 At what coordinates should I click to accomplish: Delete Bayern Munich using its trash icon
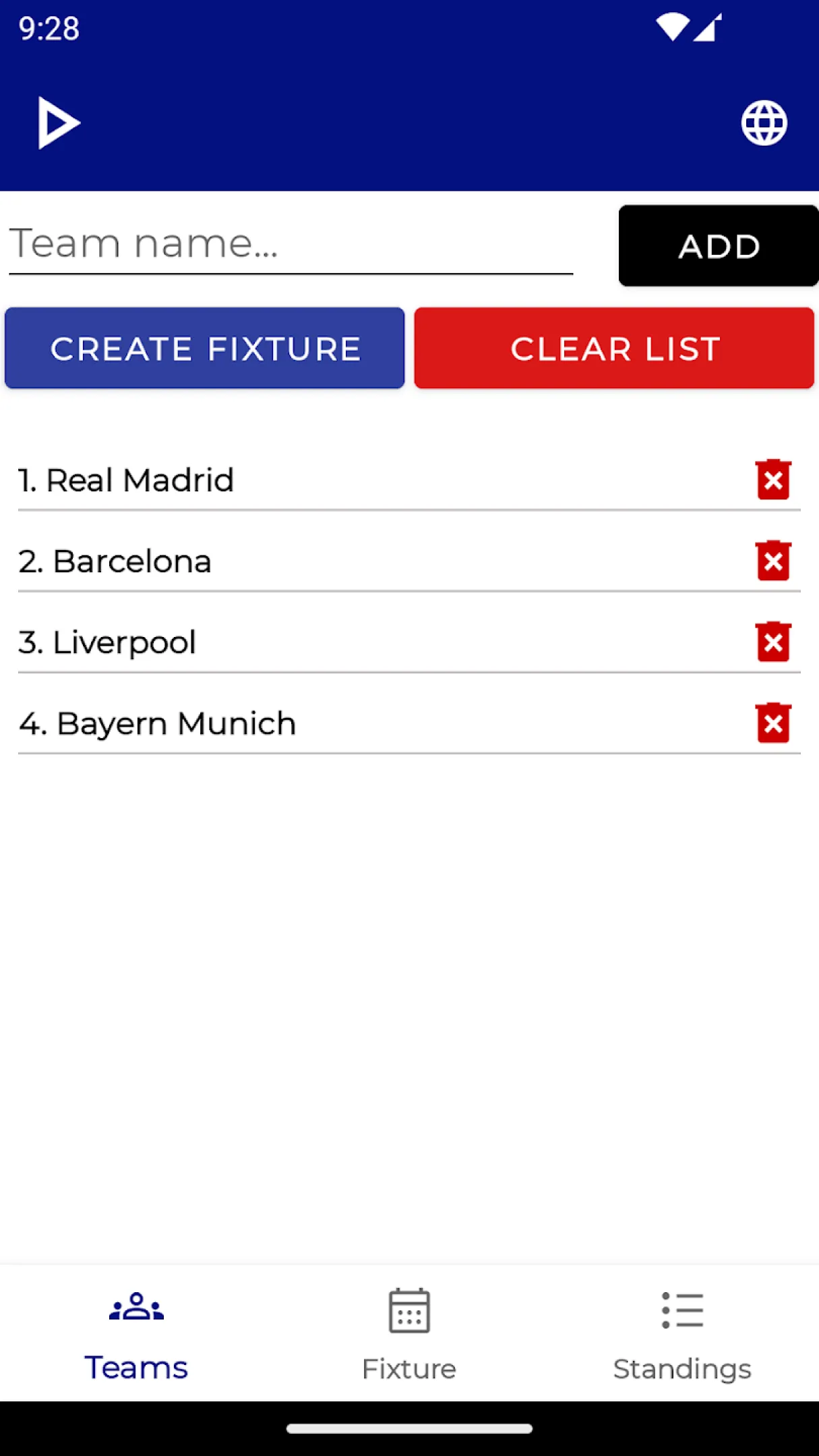pos(773,723)
